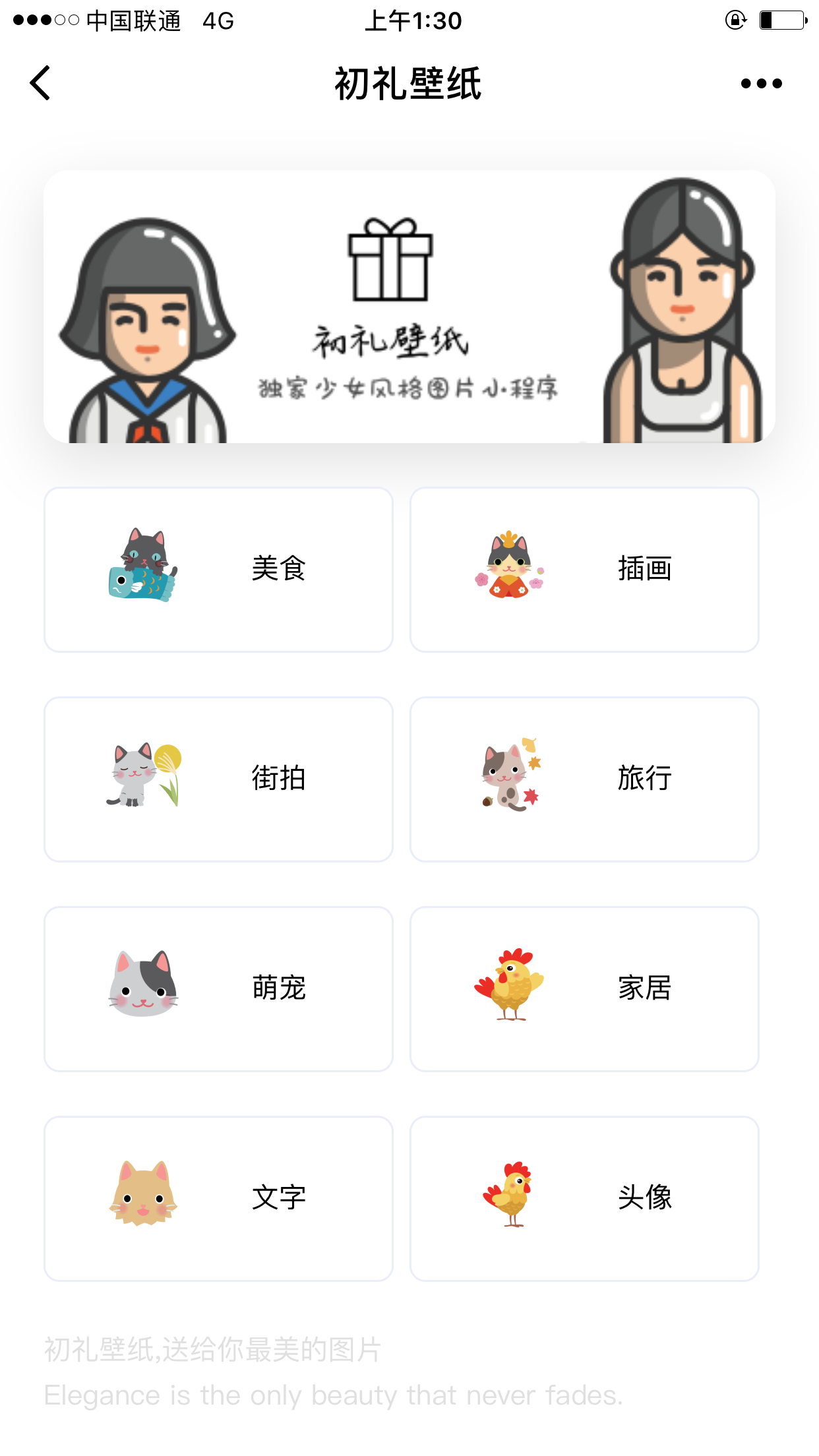Open the 萌宠 category
The height and width of the screenshot is (1456, 819).
[x=218, y=988]
